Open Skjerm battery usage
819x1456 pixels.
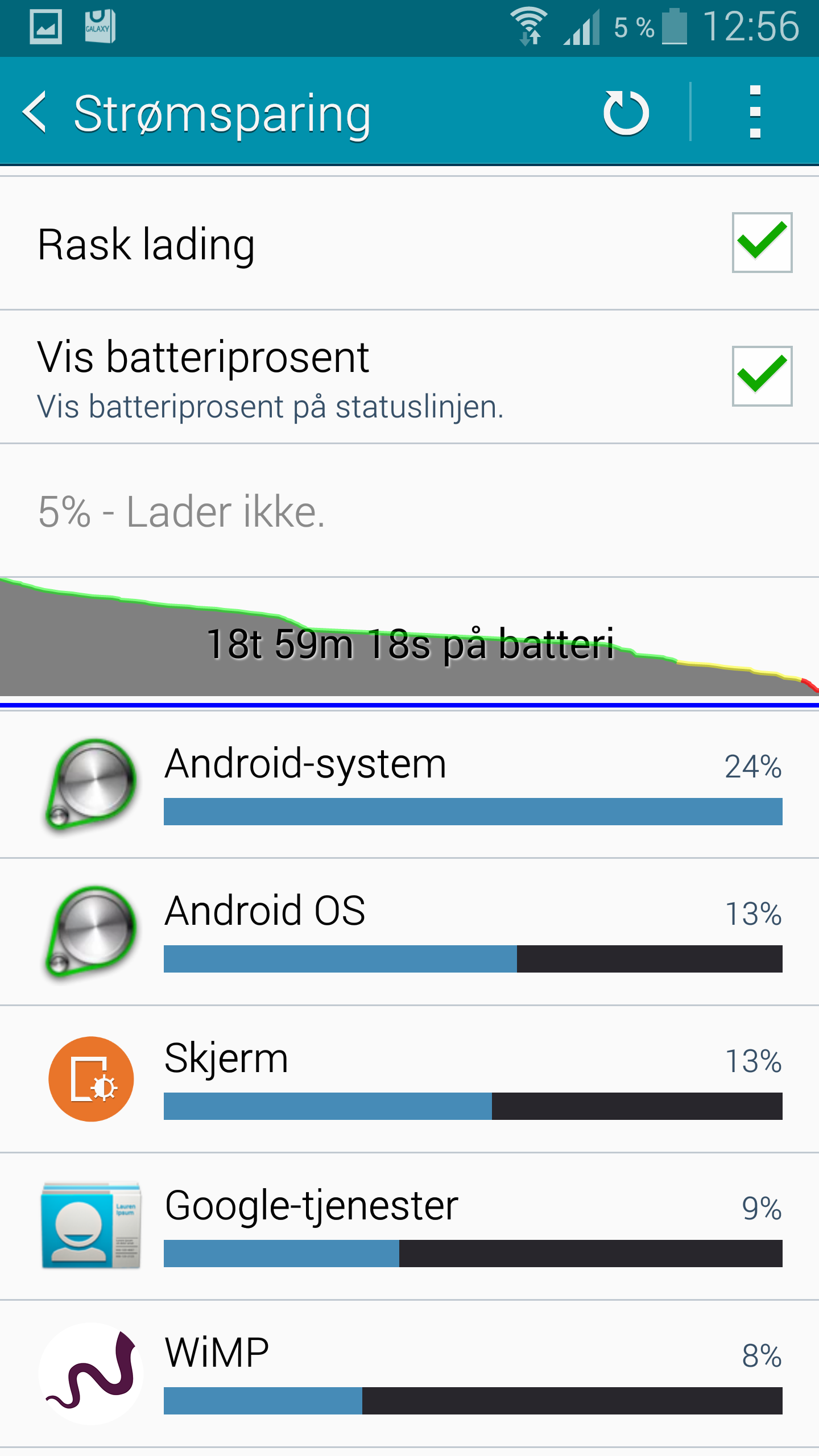tap(409, 1079)
